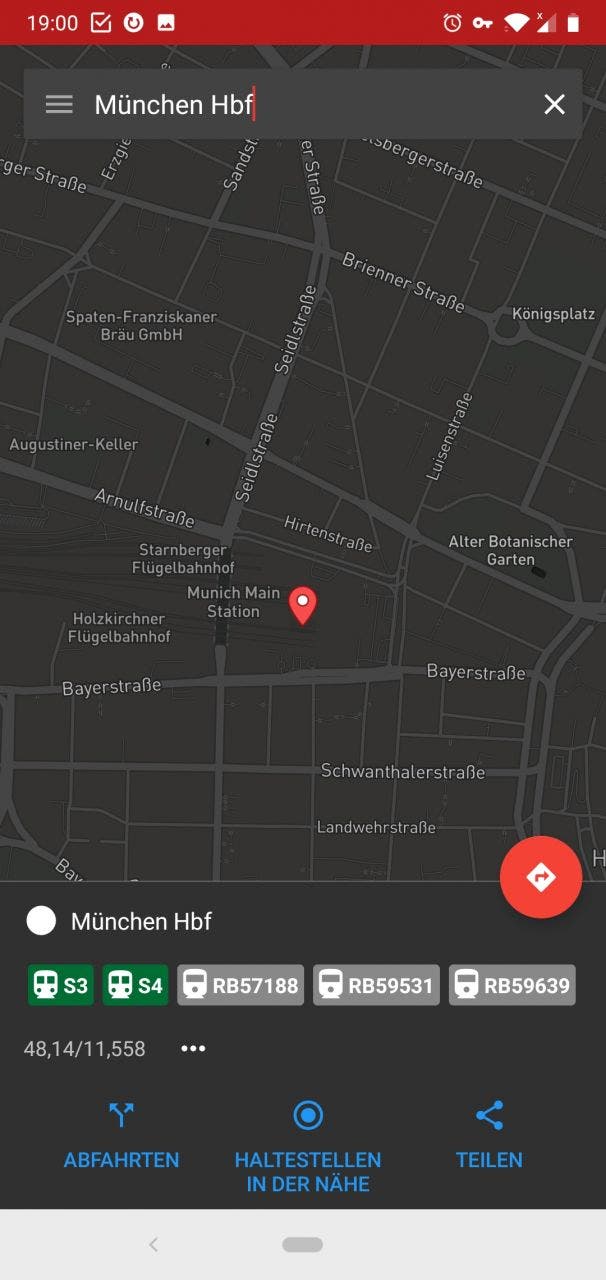606x1280 pixels.
Task: Expand the three-dots more options
Action: [x=193, y=1049]
